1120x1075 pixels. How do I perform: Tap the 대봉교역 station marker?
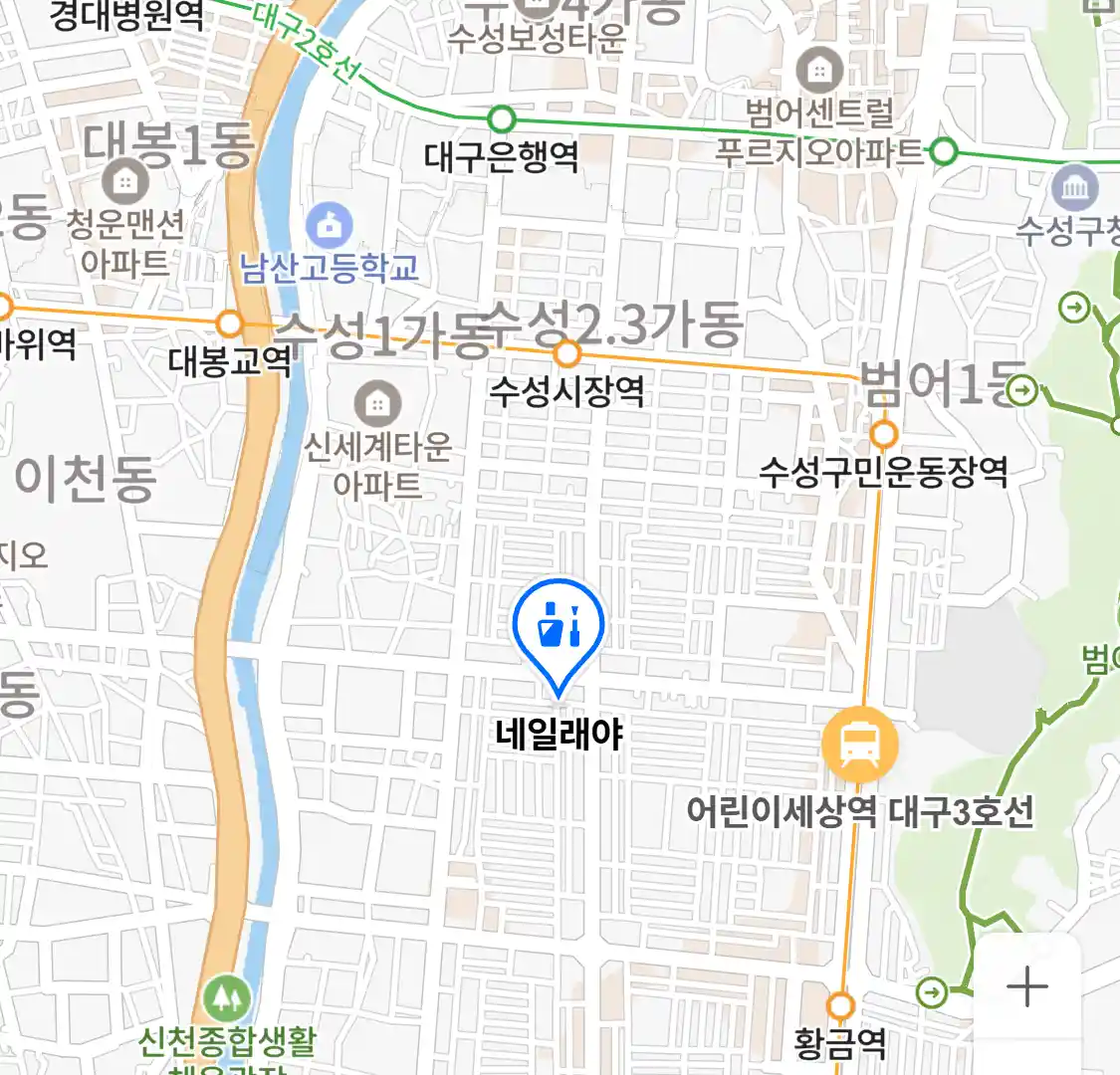(x=230, y=323)
